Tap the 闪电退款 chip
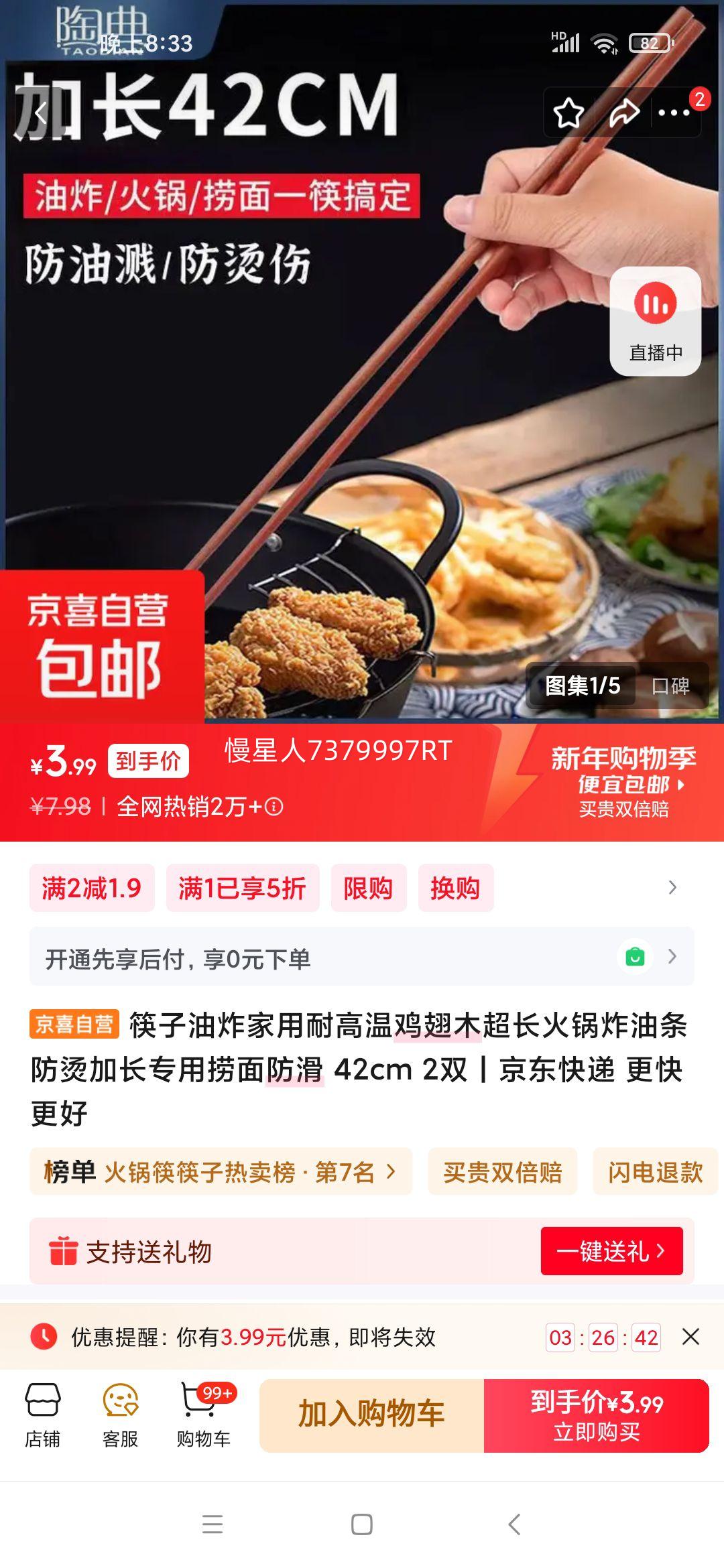 click(x=655, y=1172)
